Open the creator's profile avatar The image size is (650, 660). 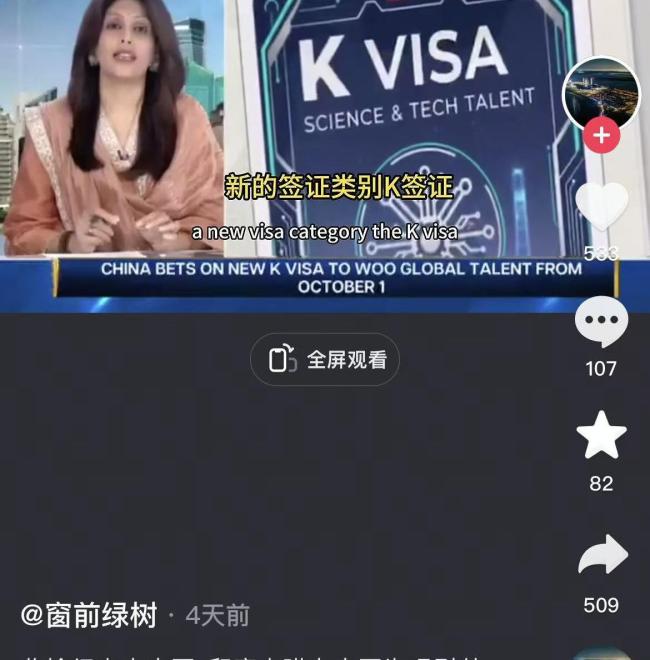coord(601,93)
